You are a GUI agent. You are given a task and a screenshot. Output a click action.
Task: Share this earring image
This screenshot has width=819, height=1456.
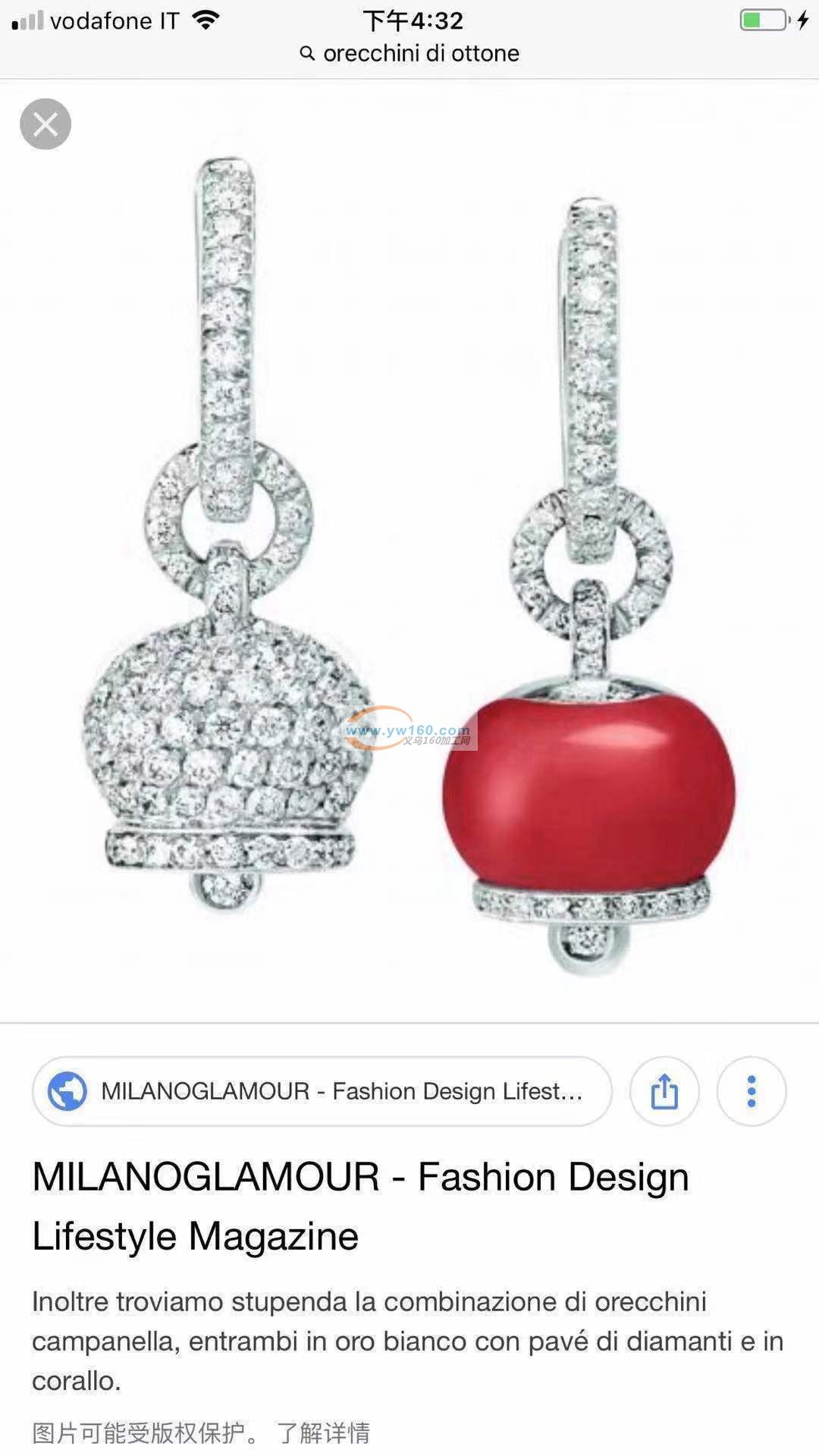664,1091
